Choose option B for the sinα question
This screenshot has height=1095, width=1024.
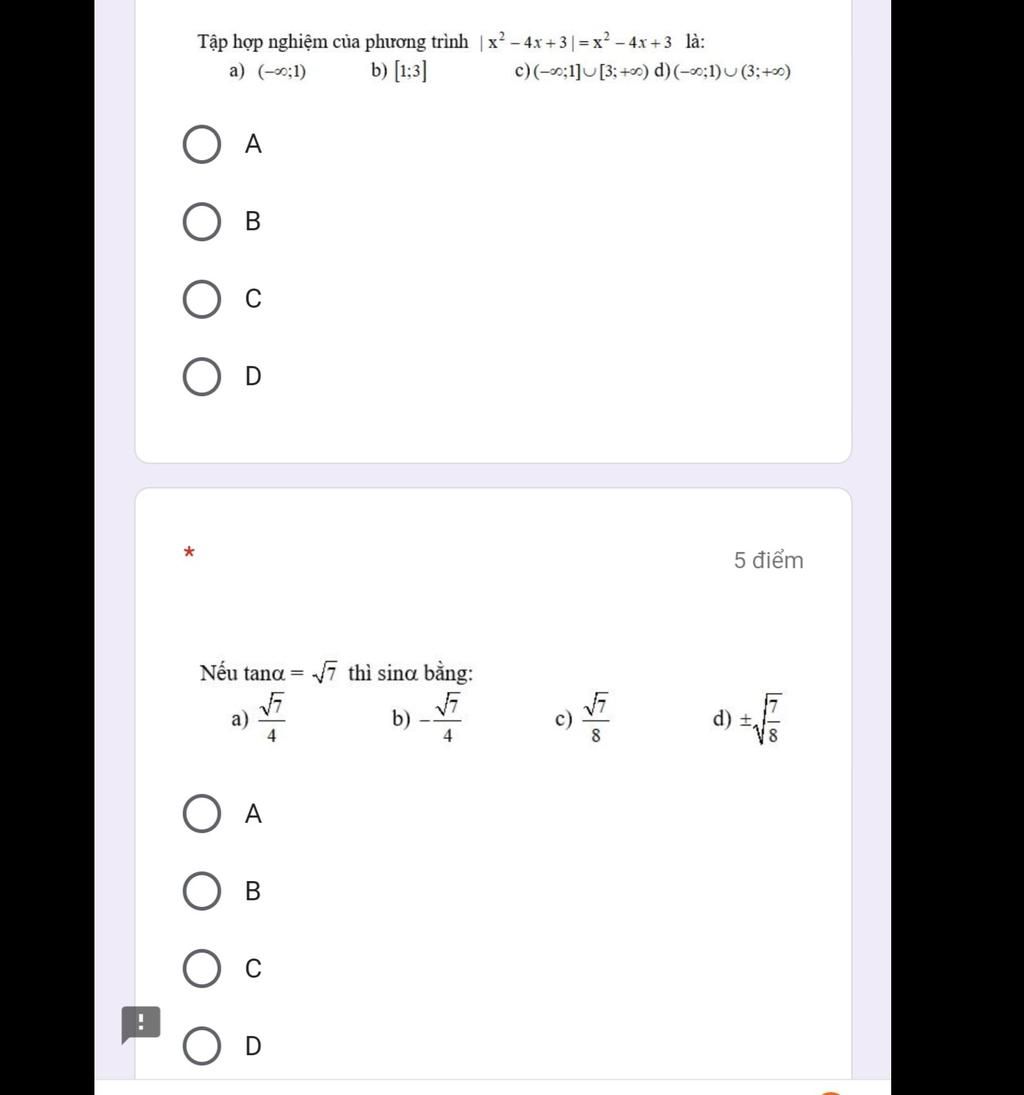tap(202, 891)
